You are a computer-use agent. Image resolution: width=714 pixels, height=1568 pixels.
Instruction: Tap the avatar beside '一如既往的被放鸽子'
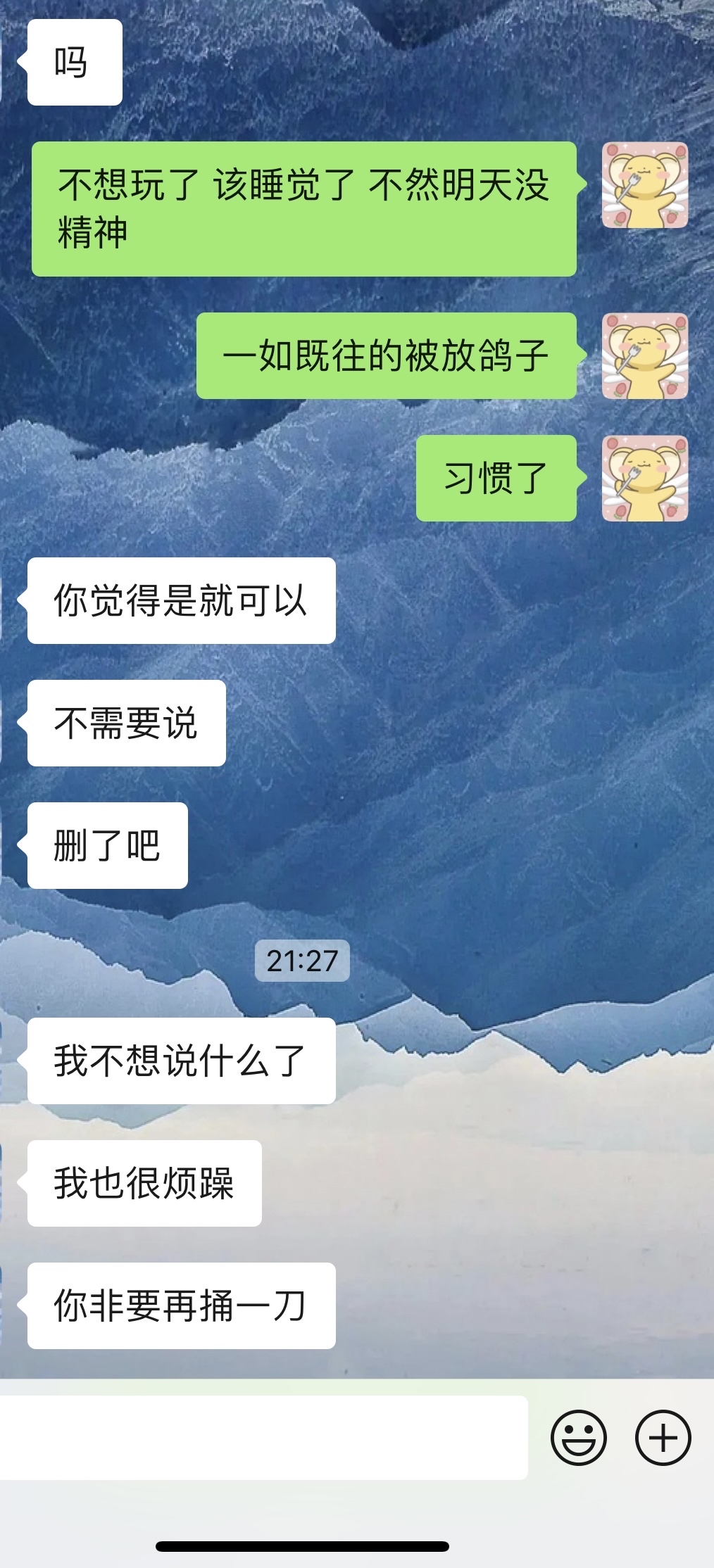tap(644, 356)
